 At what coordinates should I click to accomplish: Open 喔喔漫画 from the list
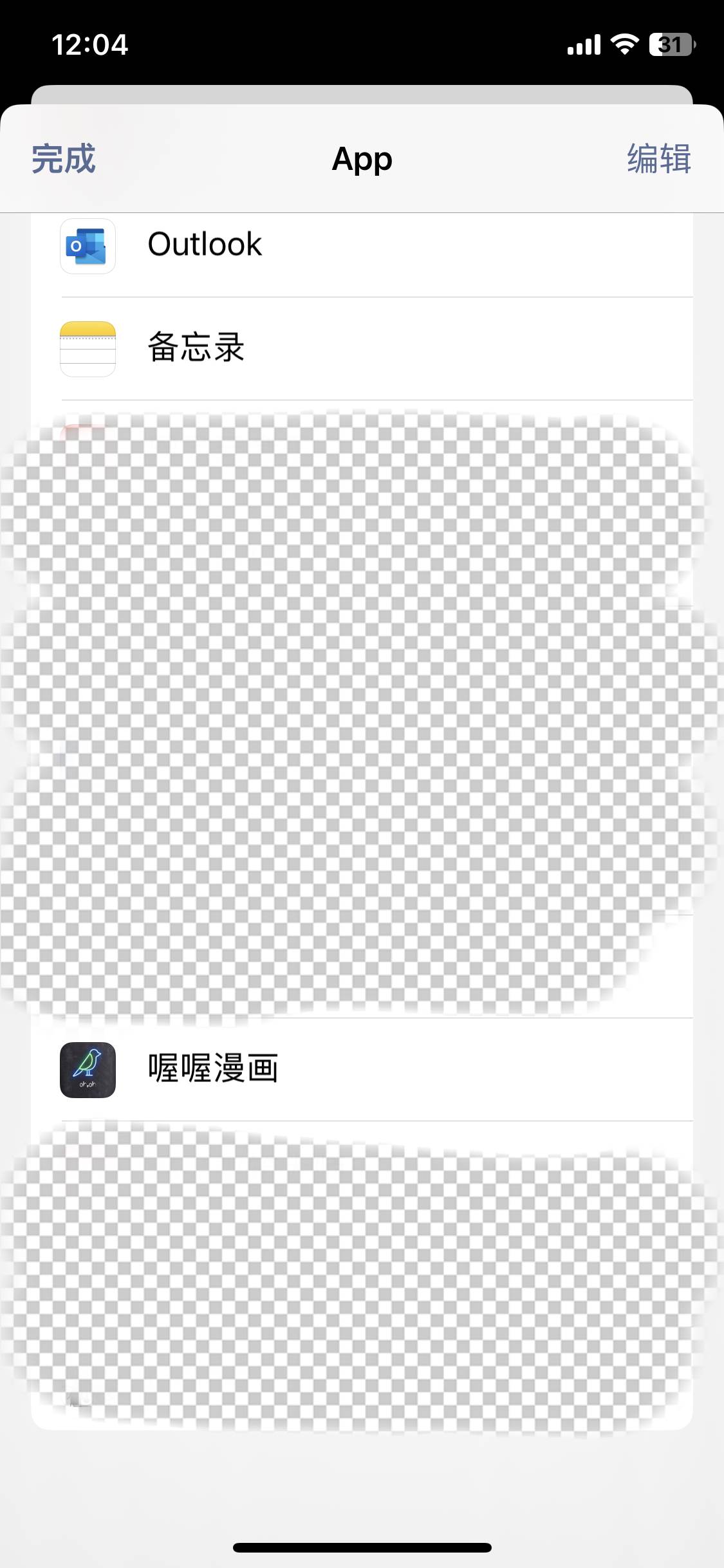click(x=212, y=1069)
